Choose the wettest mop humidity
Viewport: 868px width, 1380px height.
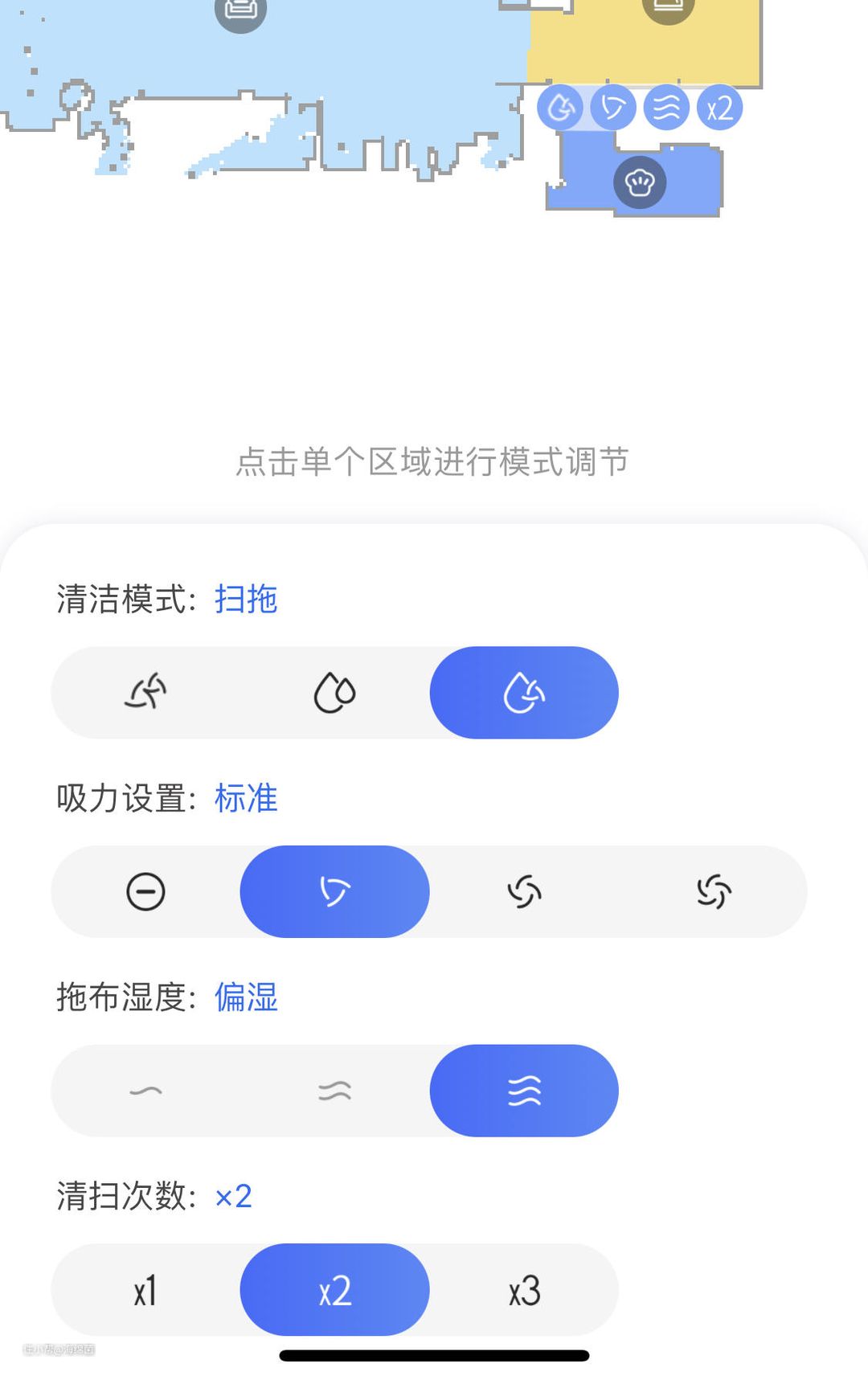point(524,1091)
